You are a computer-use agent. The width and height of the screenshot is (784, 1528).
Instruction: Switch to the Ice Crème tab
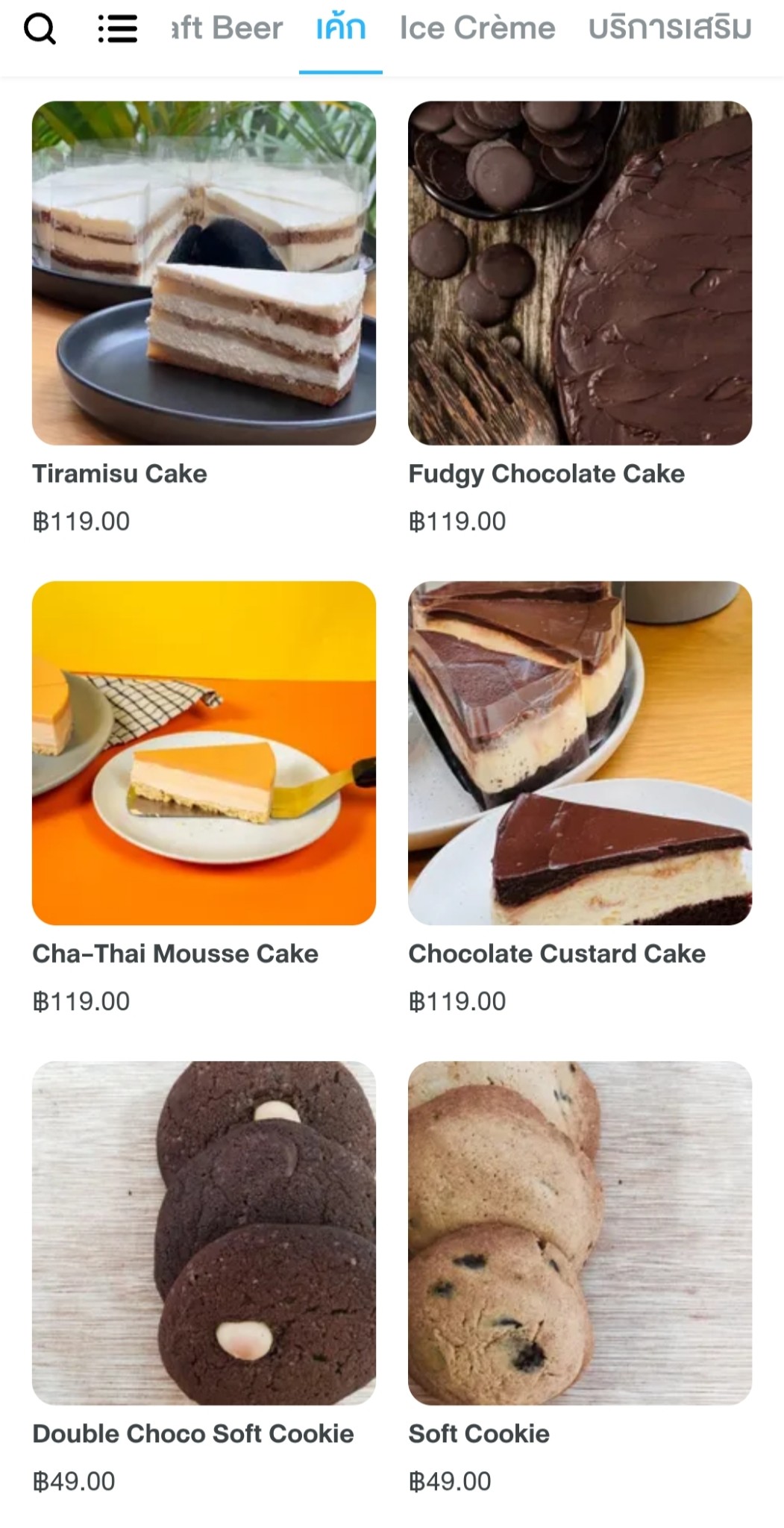pos(477,29)
